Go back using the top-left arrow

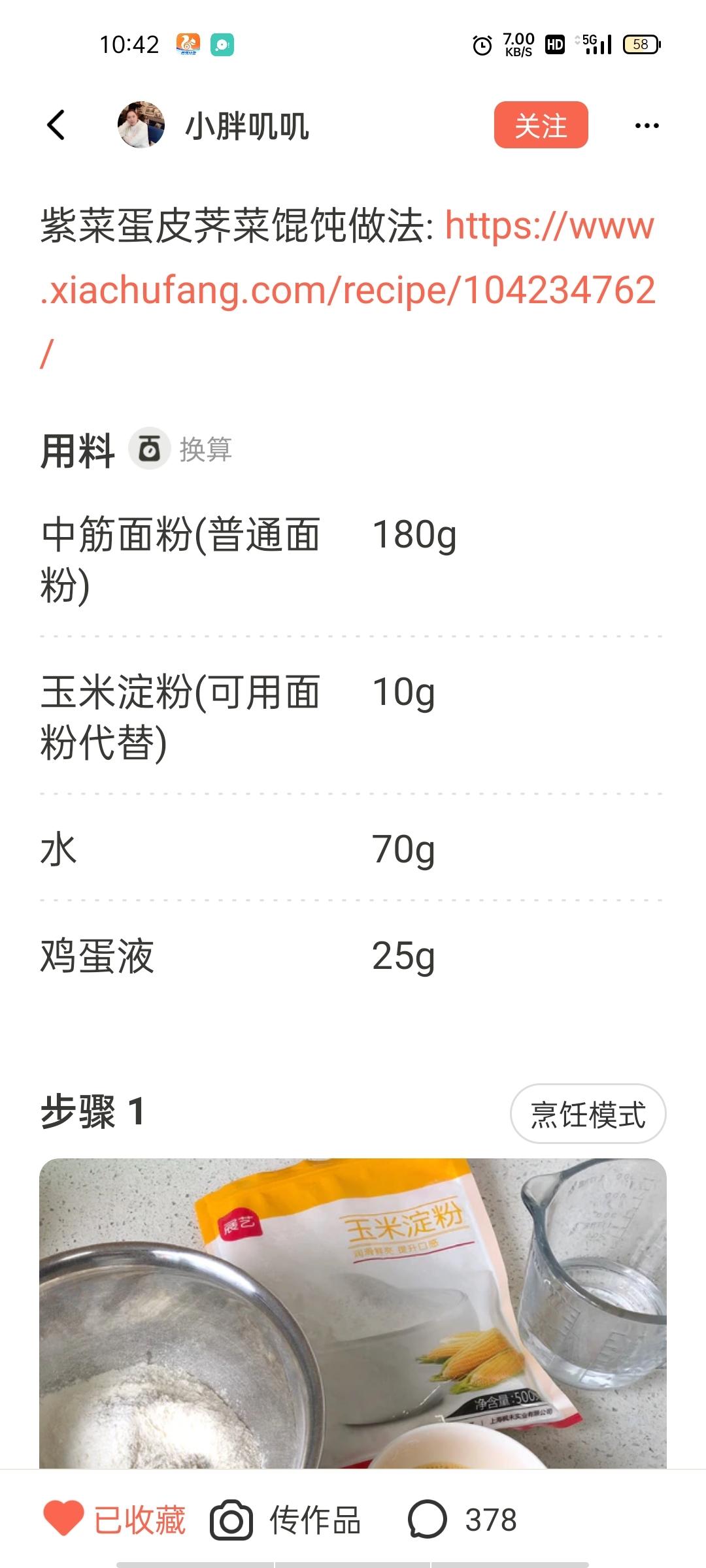click(56, 125)
